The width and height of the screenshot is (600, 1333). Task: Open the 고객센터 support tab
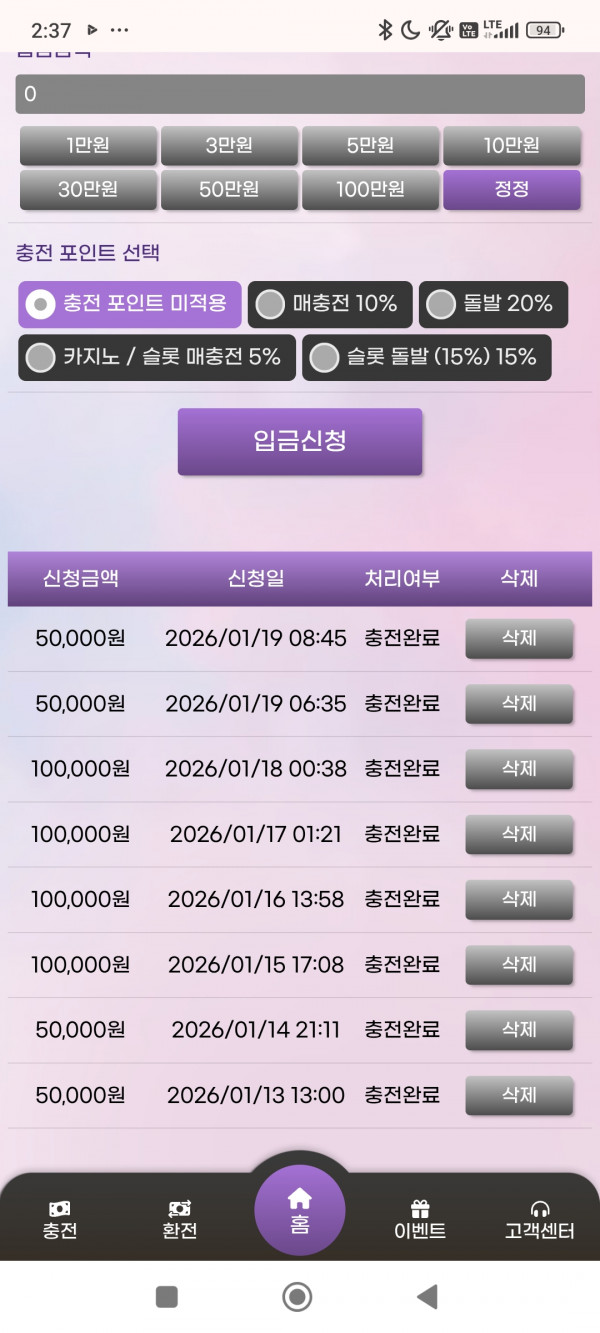tap(540, 1219)
